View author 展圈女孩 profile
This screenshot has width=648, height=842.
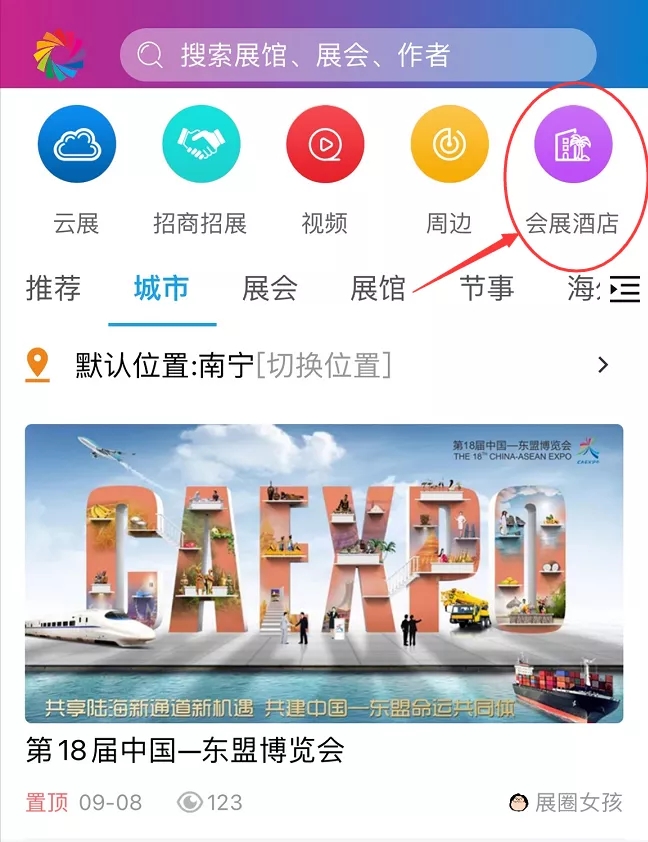[x=567, y=802]
